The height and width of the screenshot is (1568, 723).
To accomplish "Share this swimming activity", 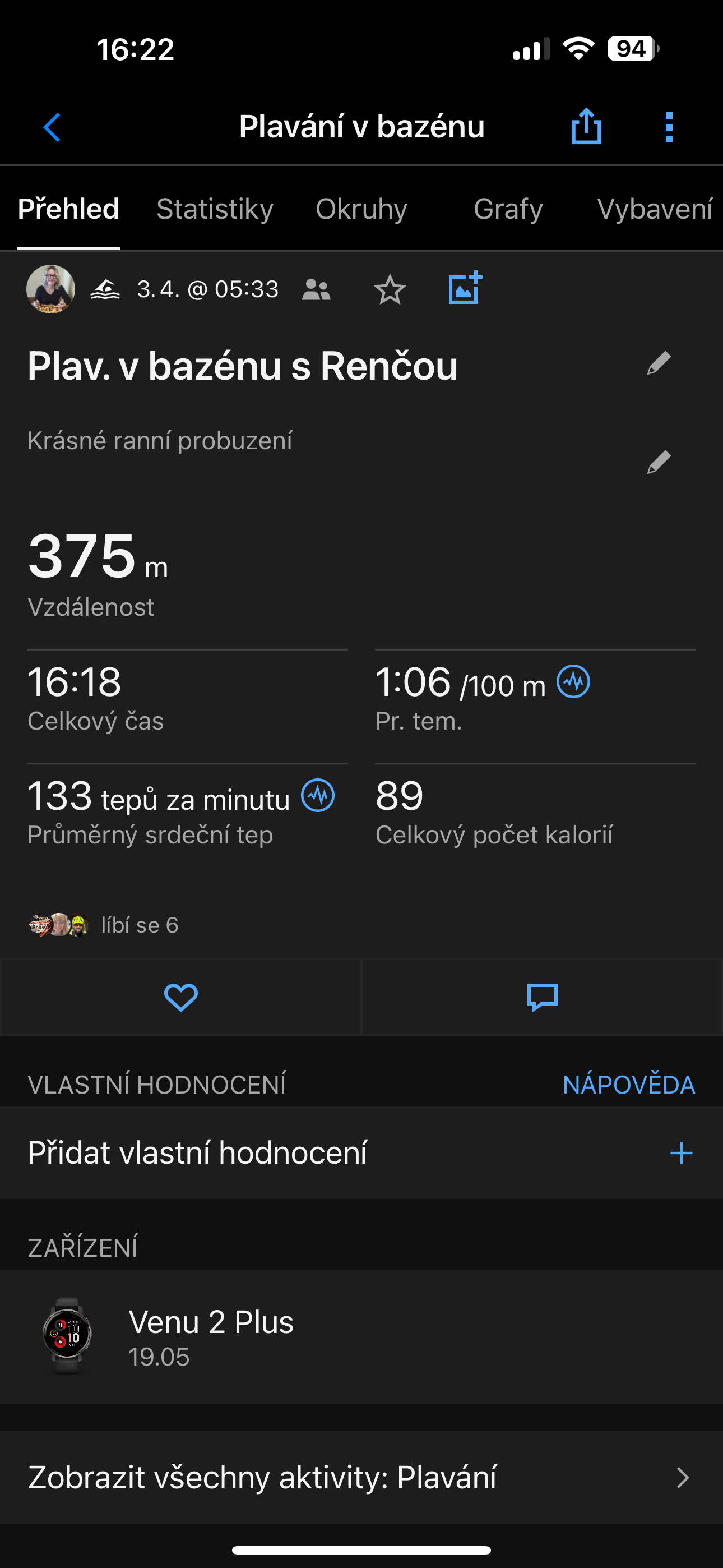I will pos(586,127).
